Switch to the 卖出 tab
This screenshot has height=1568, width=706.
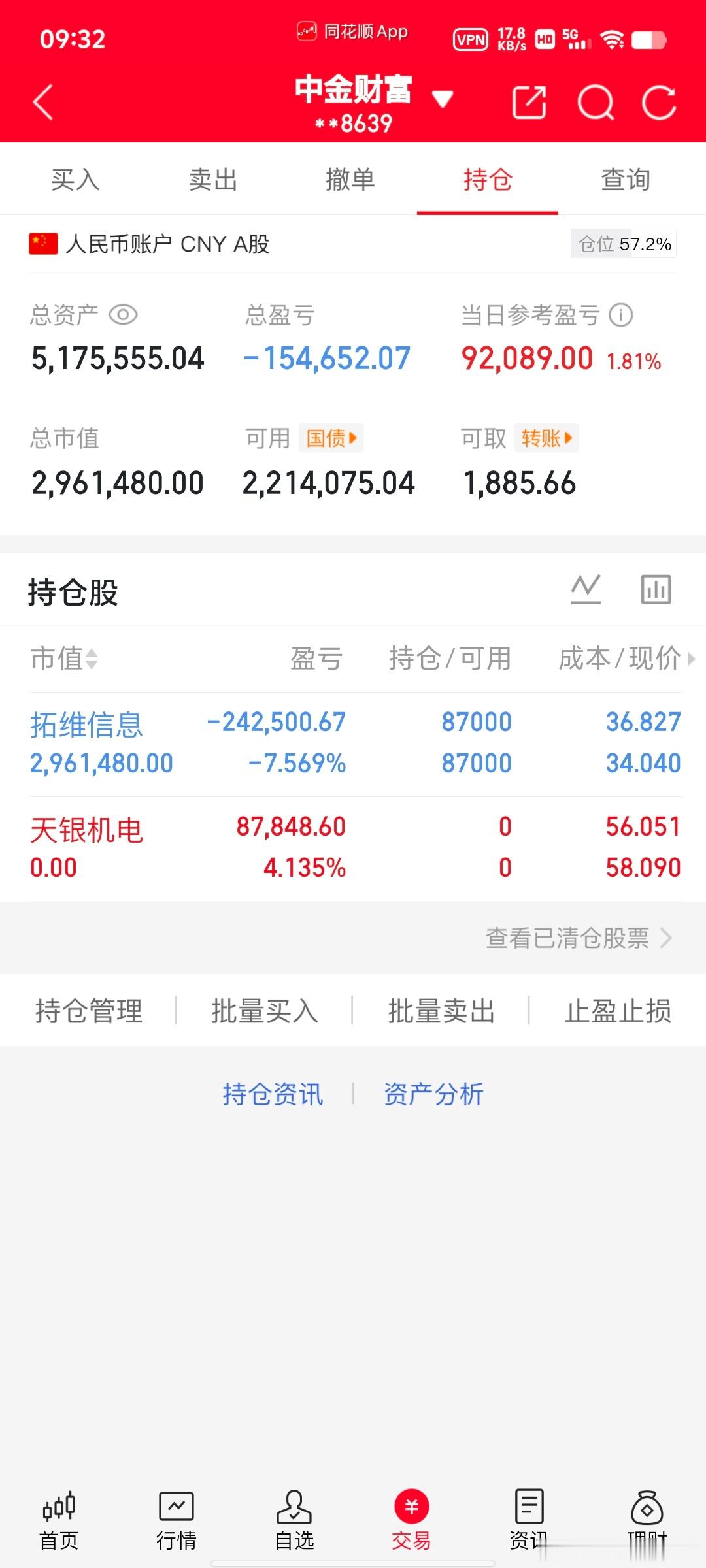[x=211, y=180]
